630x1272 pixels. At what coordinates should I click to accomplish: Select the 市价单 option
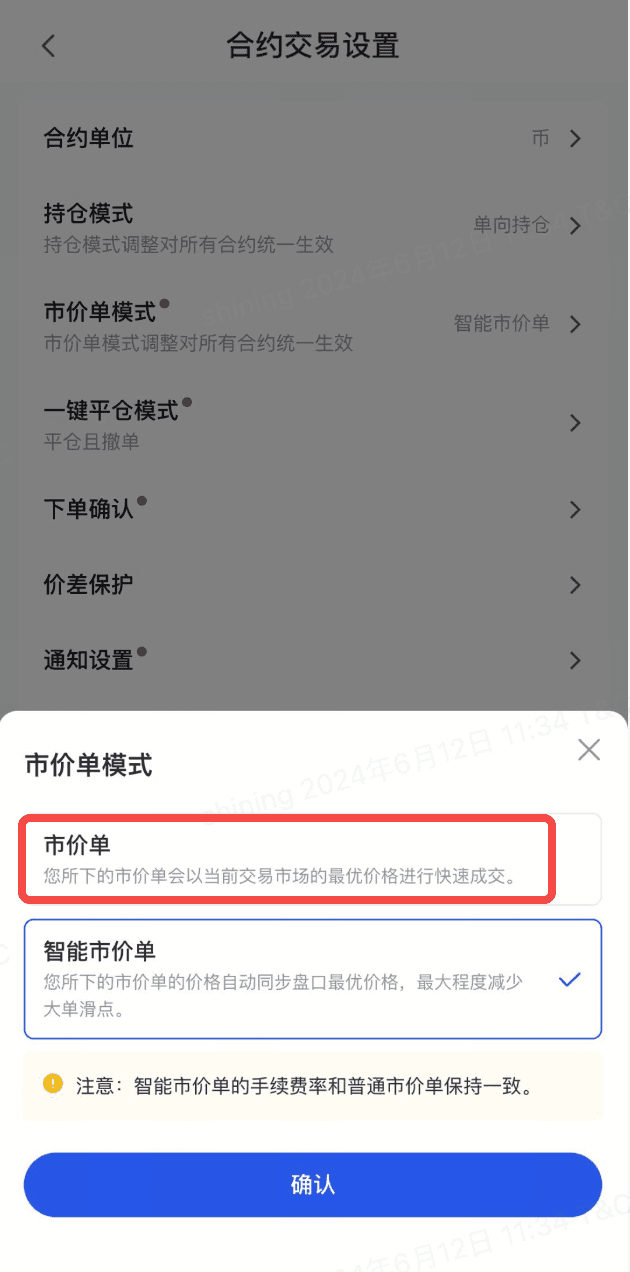[312, 859]
